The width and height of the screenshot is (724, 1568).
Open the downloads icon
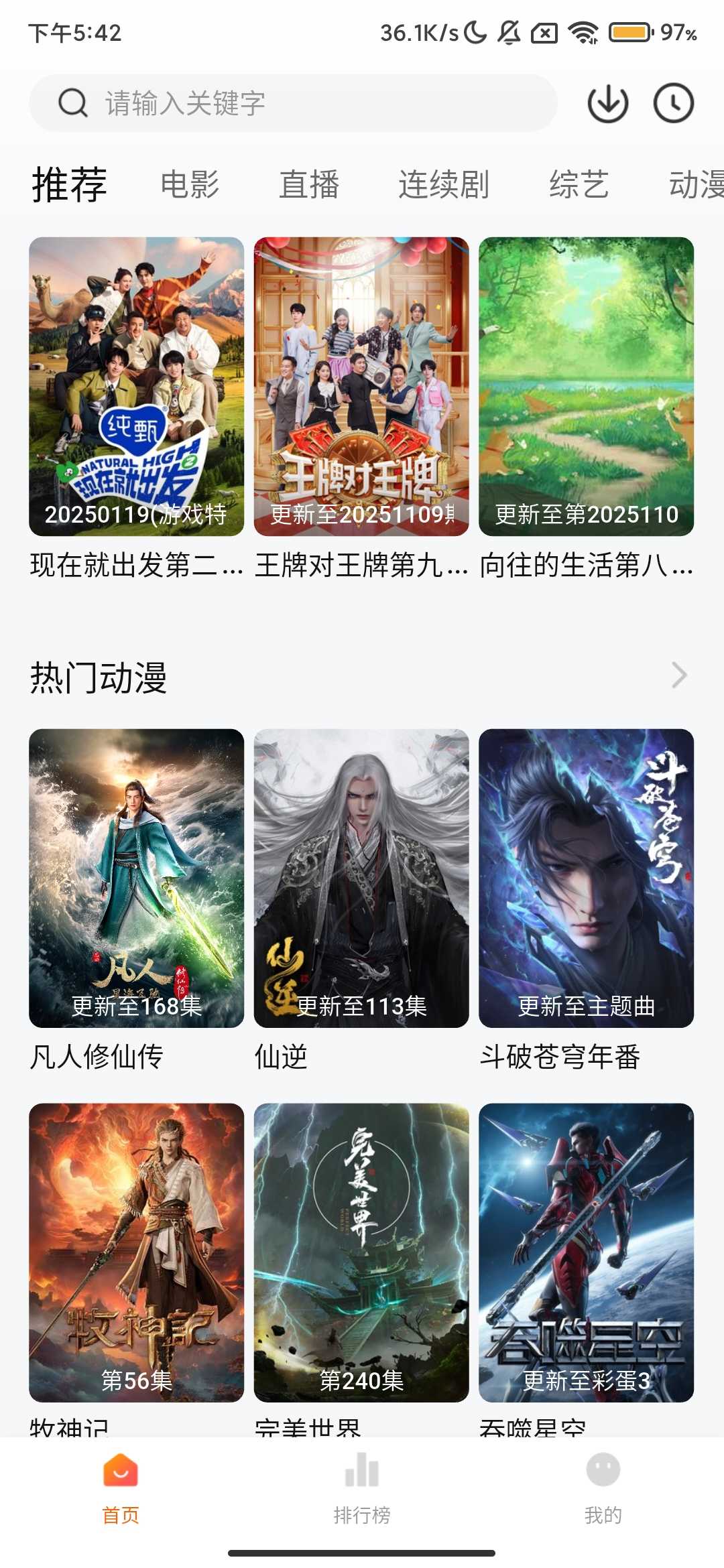[607, 103]
